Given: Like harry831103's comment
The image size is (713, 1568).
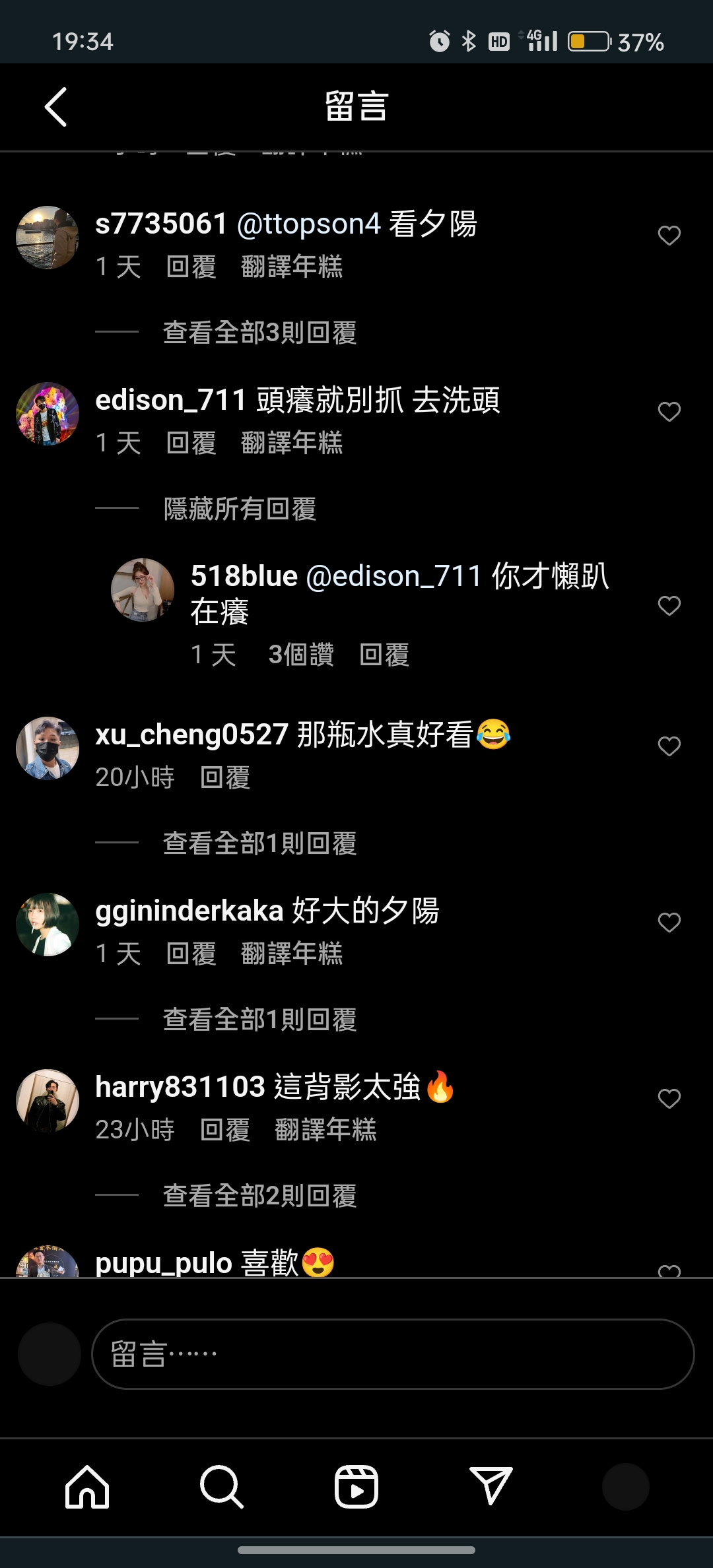Looking at the screenshot, I should click(x=669, y=1099).
